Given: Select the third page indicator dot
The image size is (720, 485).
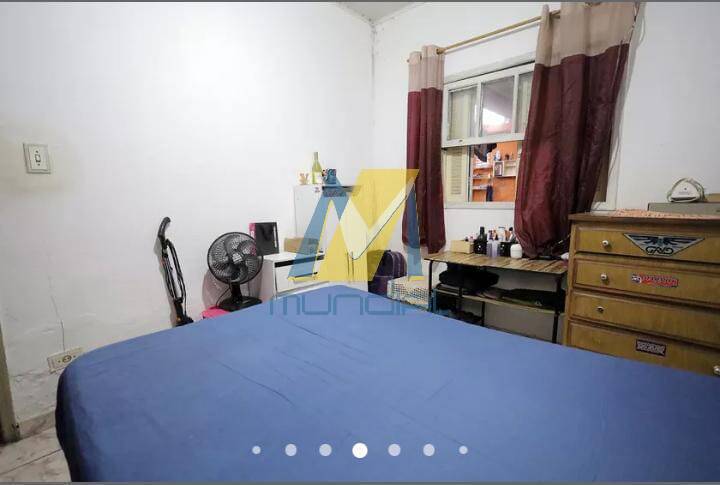Looking at the screenshot, I should [x=325, y=450].
